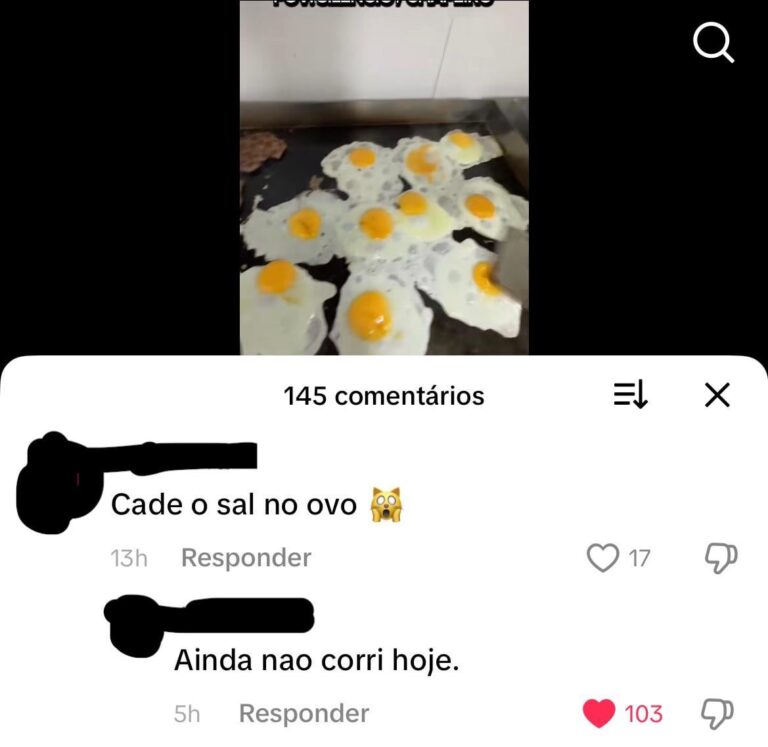
Task: Unlike the "Ainda nao corri hoje" comment
Action: pyautogui.click(x=599, y=713)
